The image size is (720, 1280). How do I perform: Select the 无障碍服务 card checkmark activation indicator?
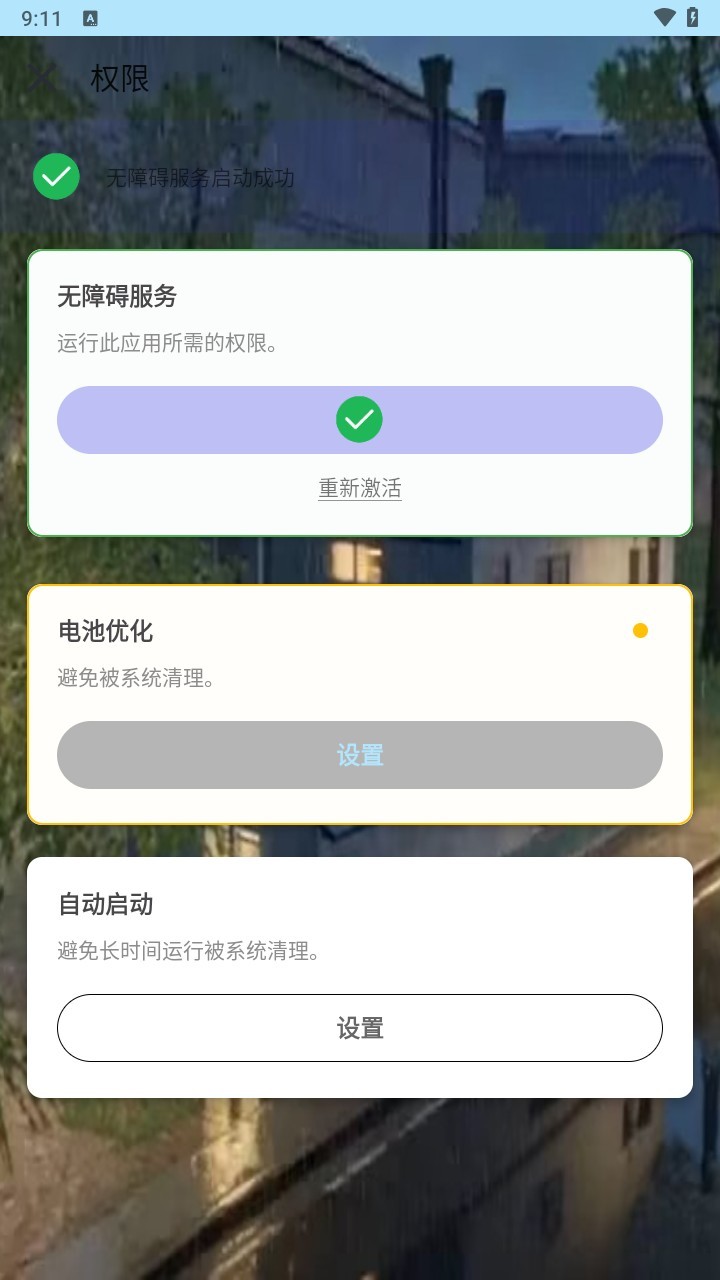[360, 420]
